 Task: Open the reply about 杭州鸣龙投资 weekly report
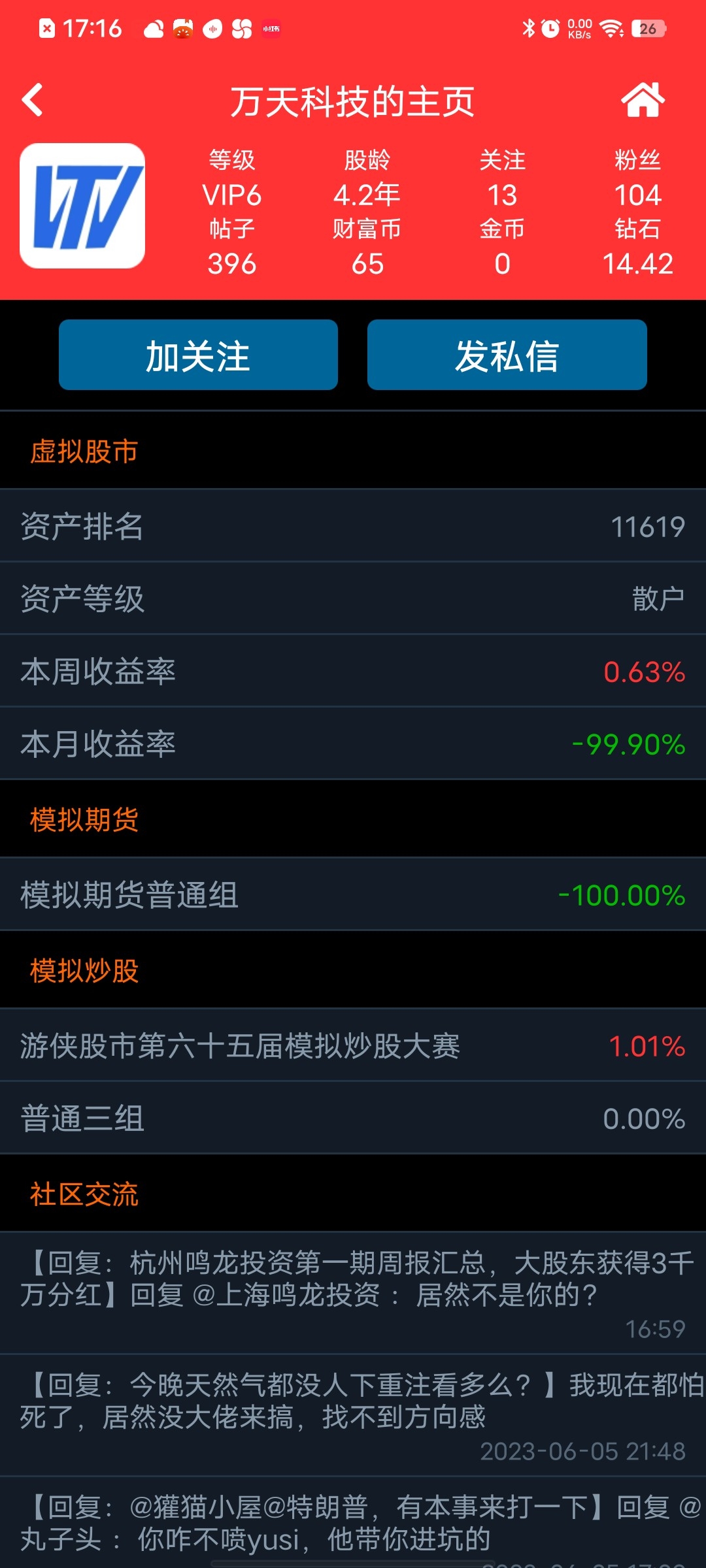click(x=353, y=1293)
